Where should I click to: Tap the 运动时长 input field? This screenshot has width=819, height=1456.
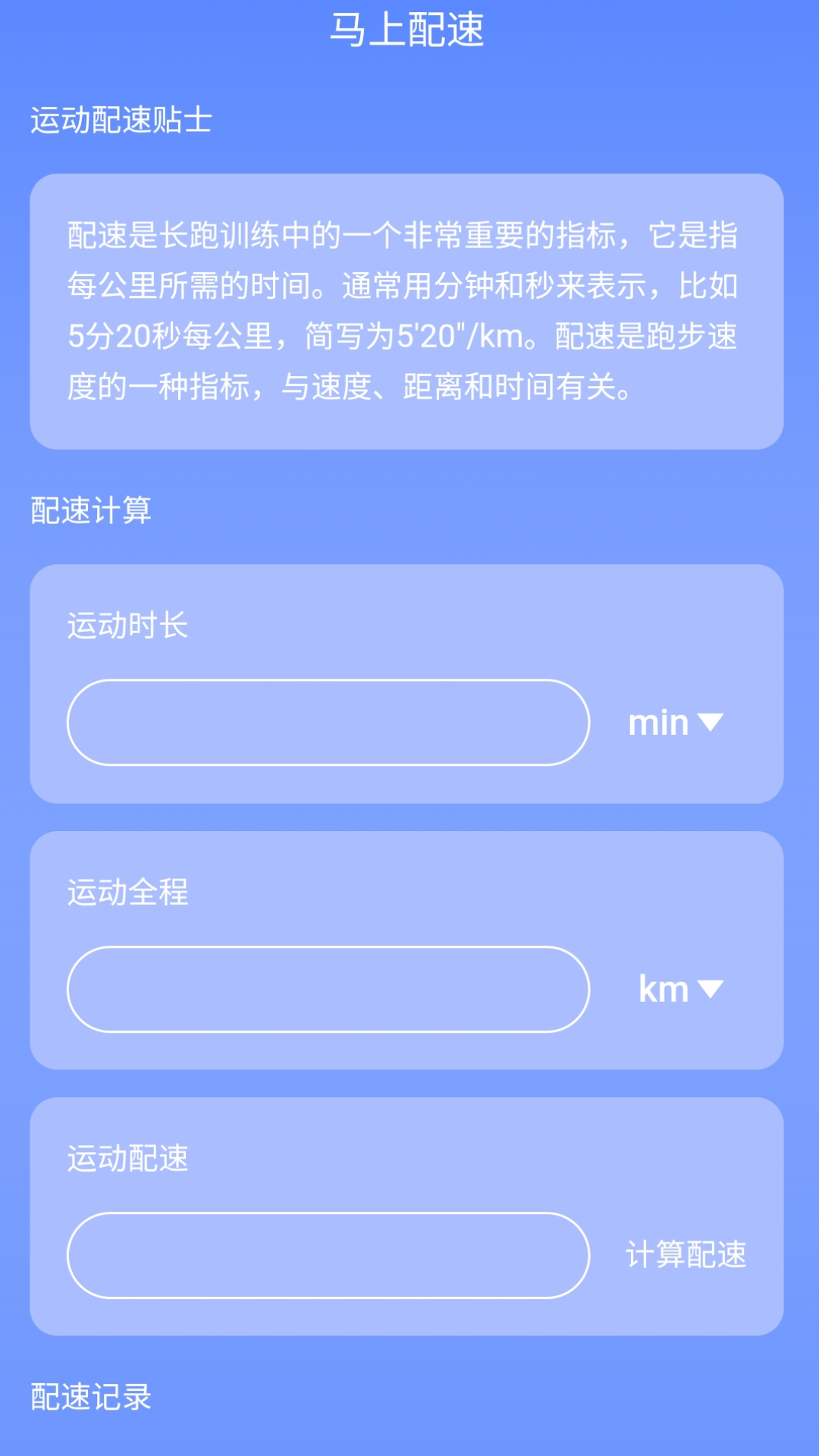pyautogui.click(x=328, y=723)
